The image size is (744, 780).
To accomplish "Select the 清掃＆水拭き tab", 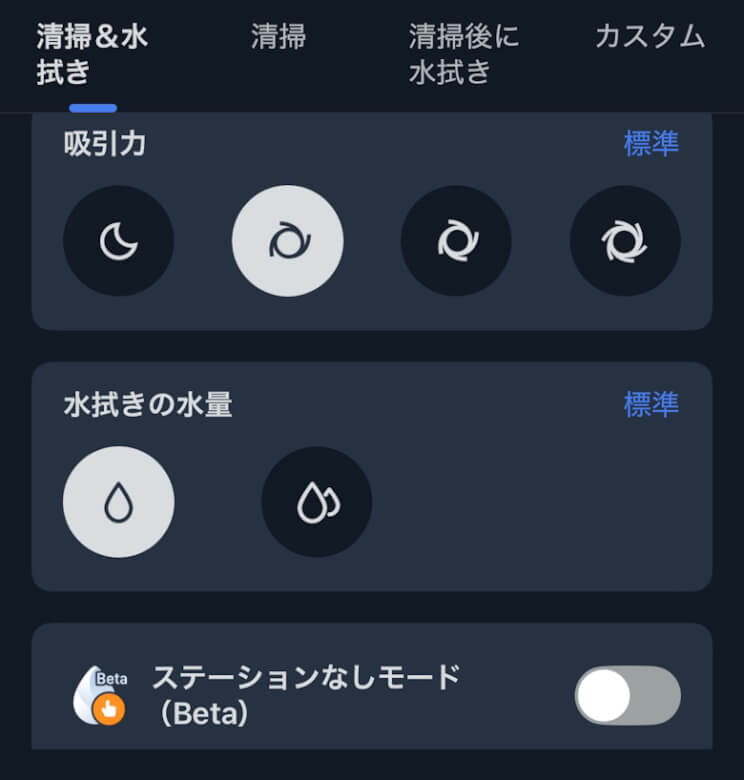I will [x=93, y=54].
